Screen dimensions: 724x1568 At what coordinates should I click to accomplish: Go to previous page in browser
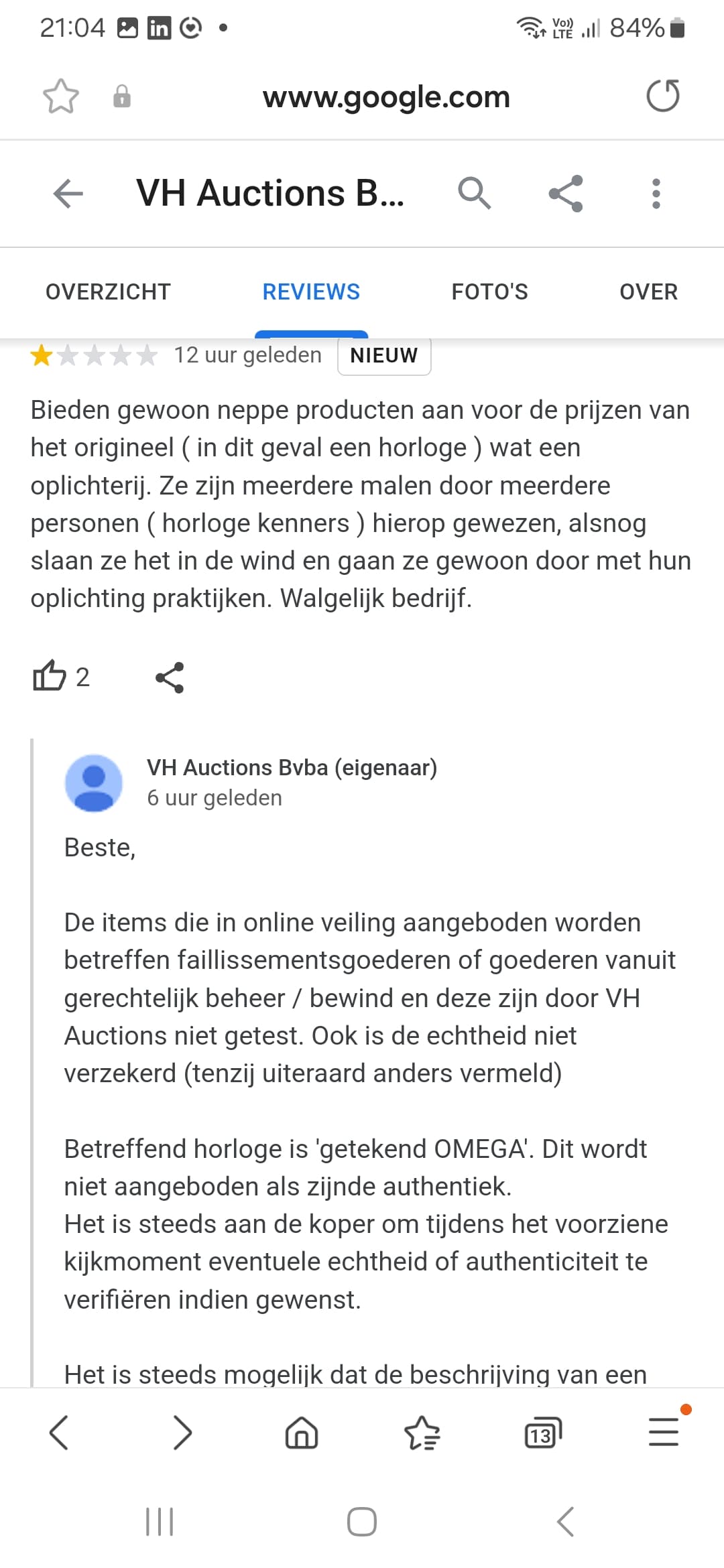59,1433
